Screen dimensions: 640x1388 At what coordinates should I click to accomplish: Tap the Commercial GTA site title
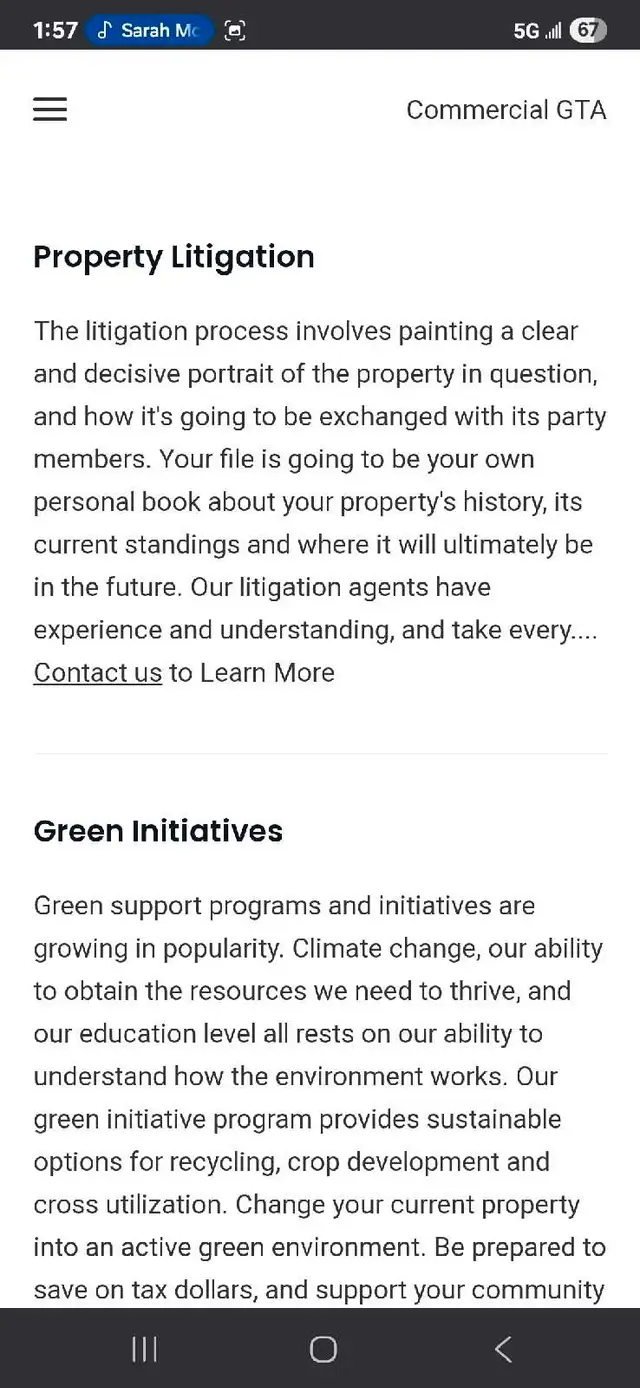(x=506, y=110)
